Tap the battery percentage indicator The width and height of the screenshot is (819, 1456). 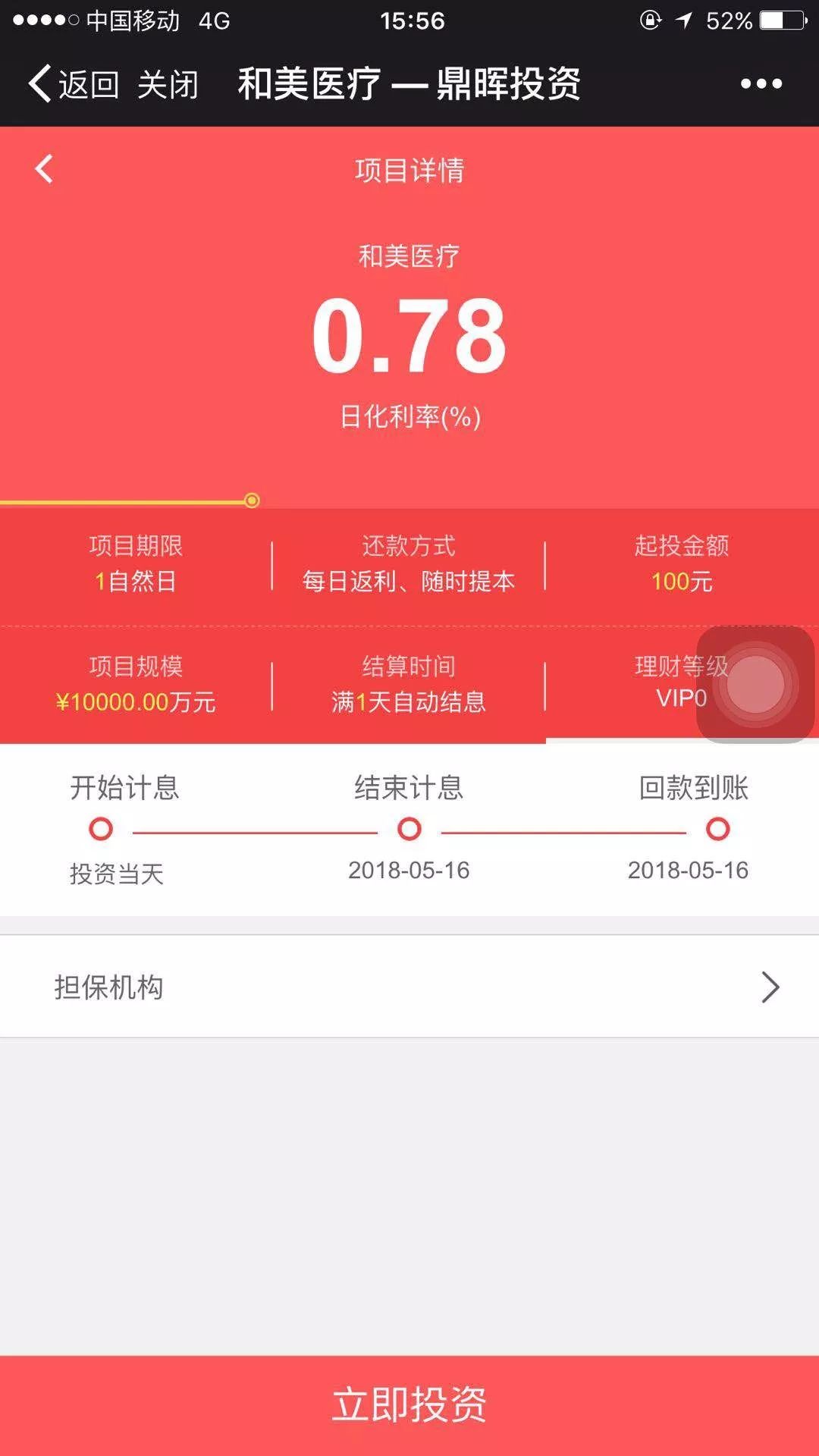728,20
